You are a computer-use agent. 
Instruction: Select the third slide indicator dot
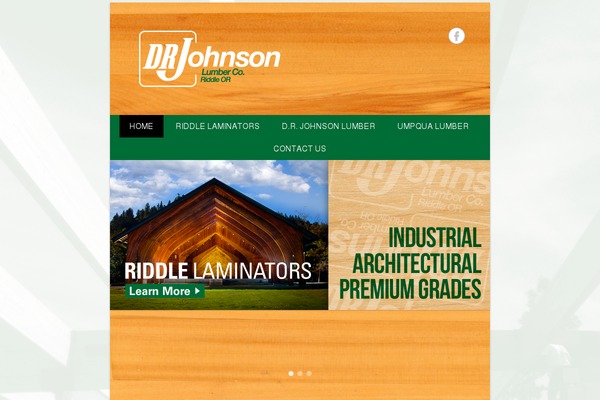coord(309,373)
